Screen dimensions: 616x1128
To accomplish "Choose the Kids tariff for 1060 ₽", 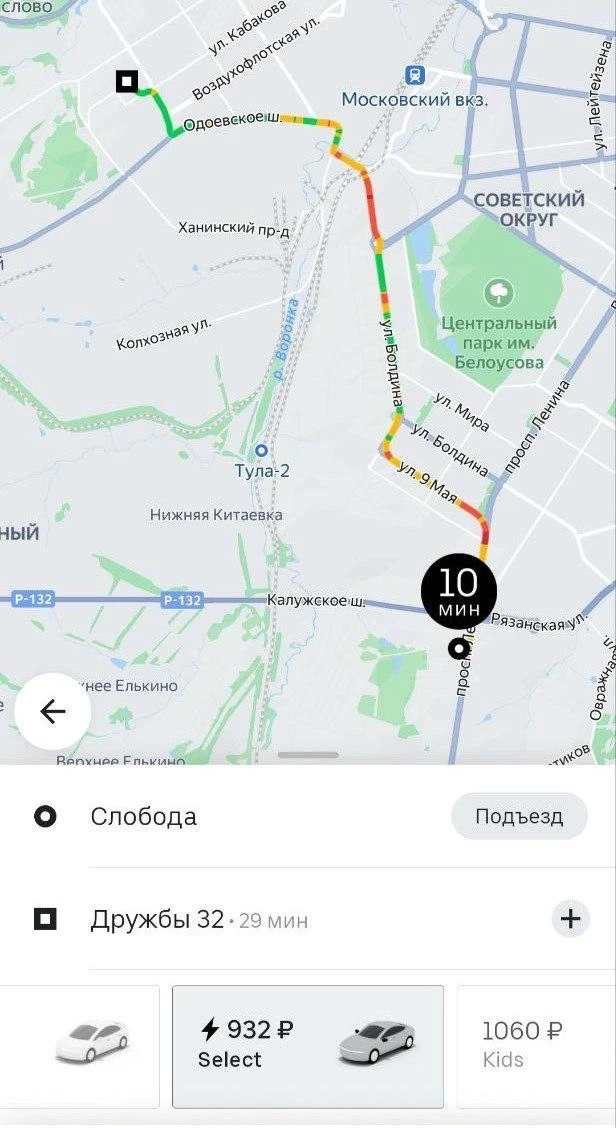I will coord(535,1044).
